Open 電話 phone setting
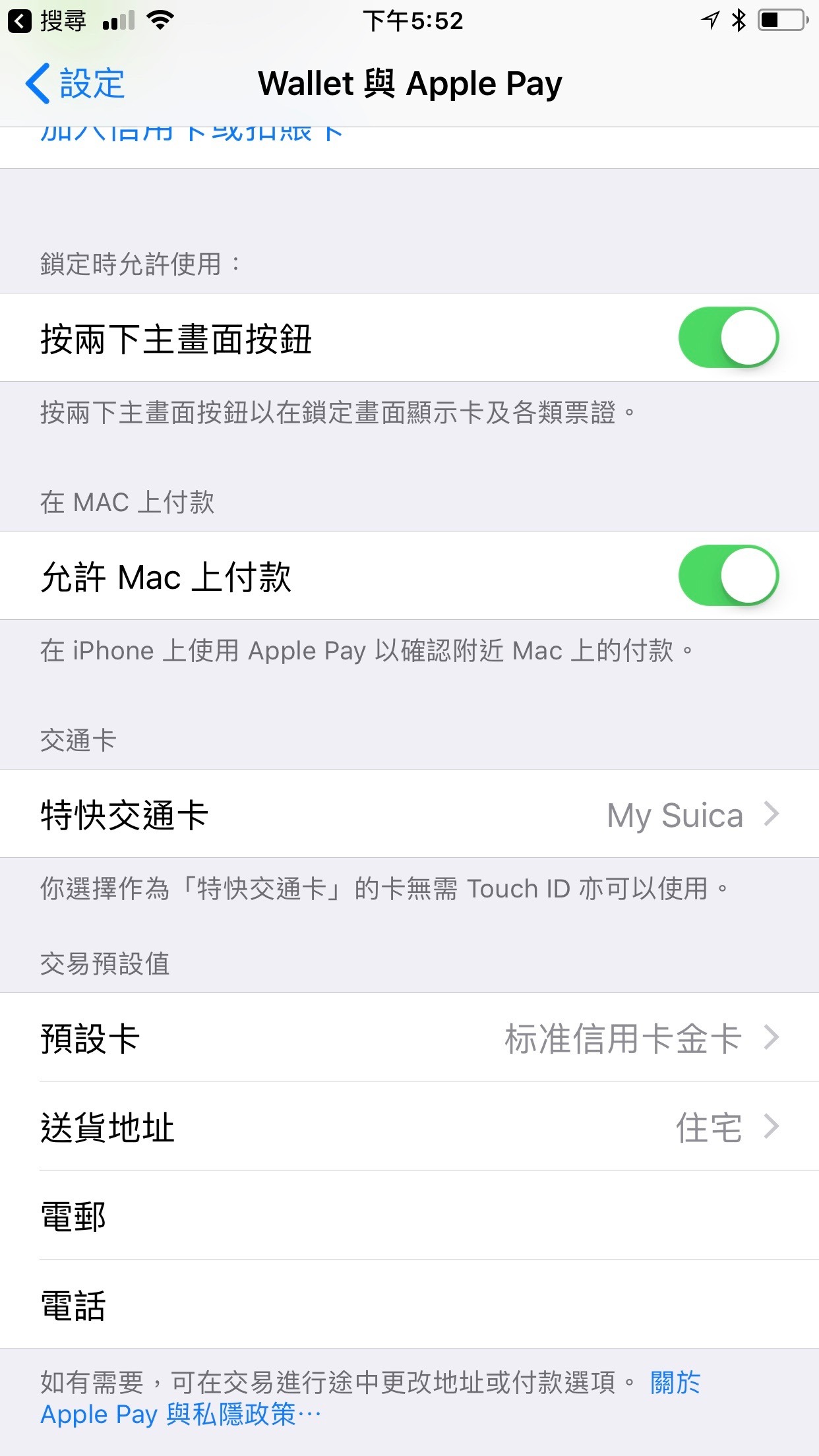The image size is (819, 1456). point(409,1305)
